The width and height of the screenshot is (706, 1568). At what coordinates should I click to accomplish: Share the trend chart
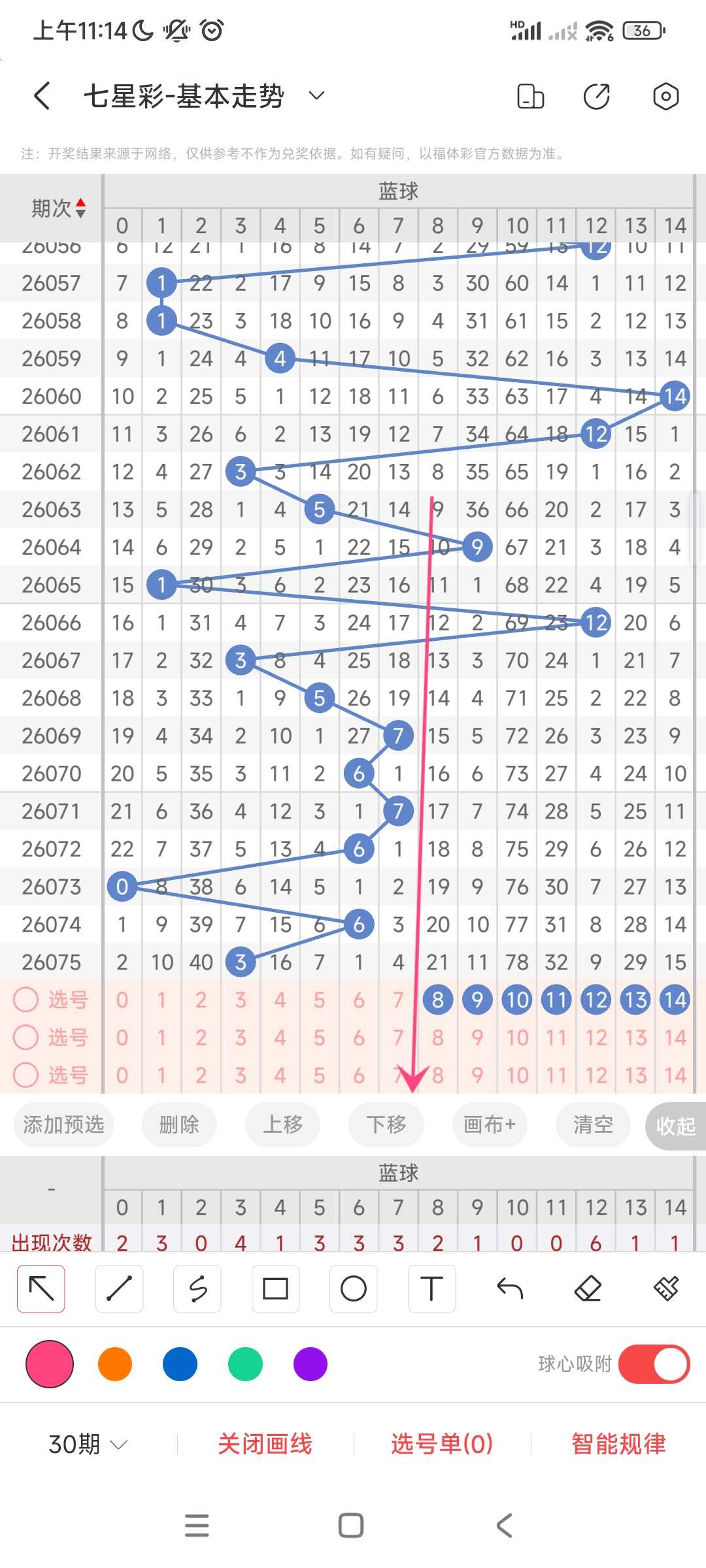pyautogui.click(x=596, y=96)
